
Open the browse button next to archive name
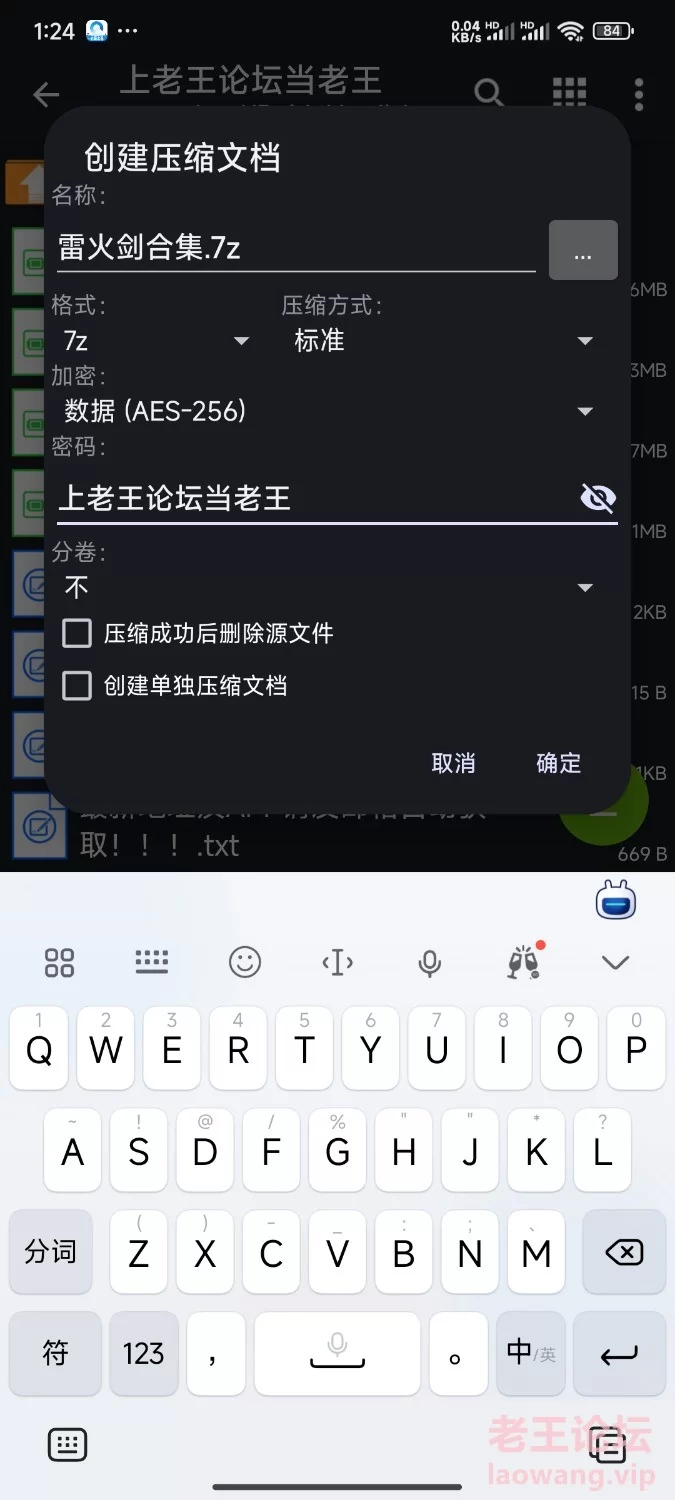coord(583,250)
